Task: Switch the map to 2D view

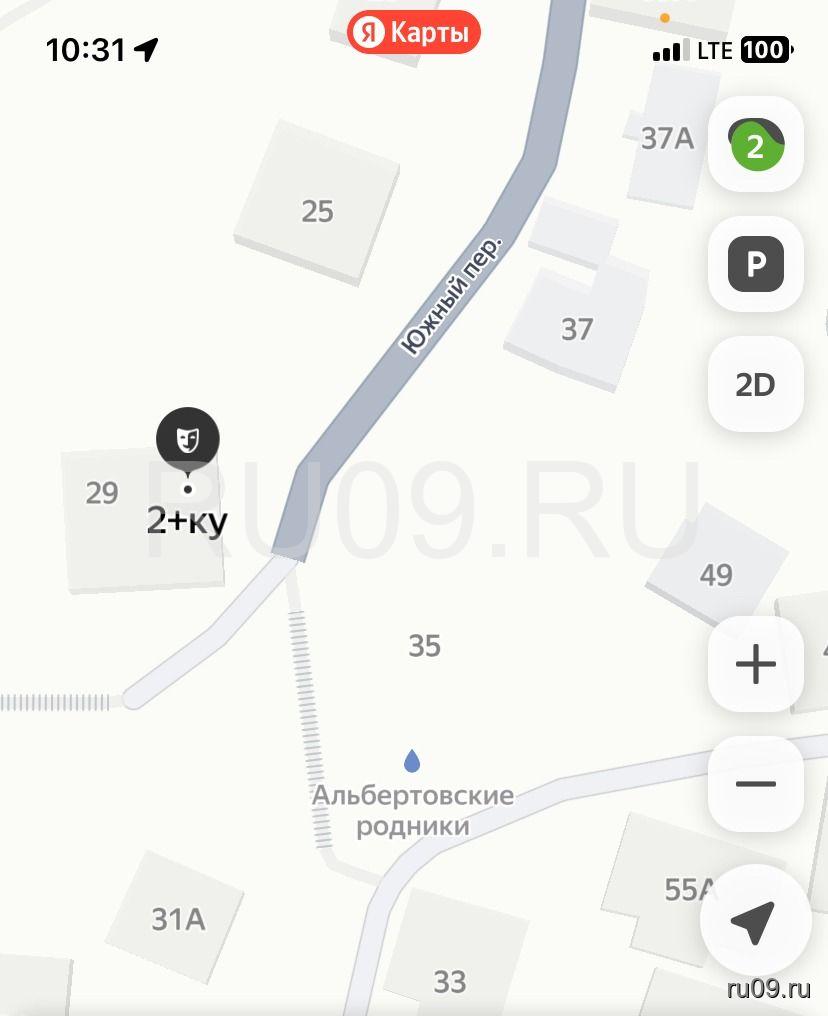Action: [x=755, y=385]
